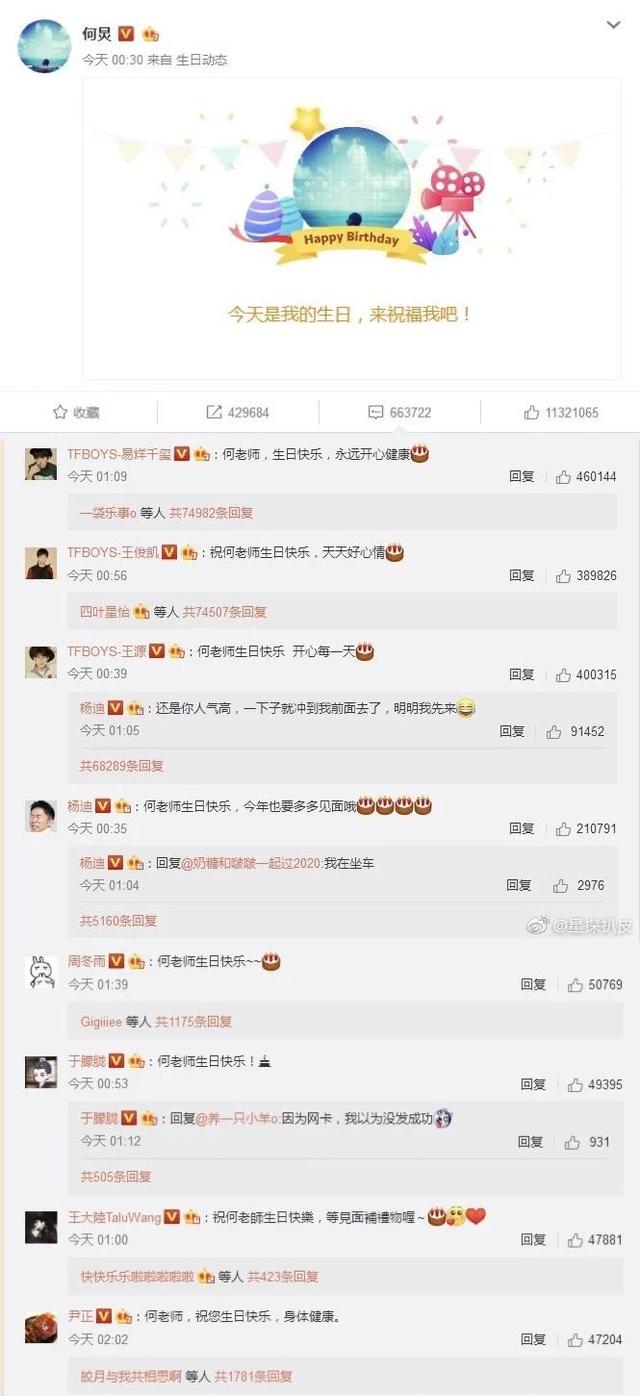The height and width of the screenshot is (1396, 640).
Task: Open 何炅's profile avatar
Action: click(43, 43)
